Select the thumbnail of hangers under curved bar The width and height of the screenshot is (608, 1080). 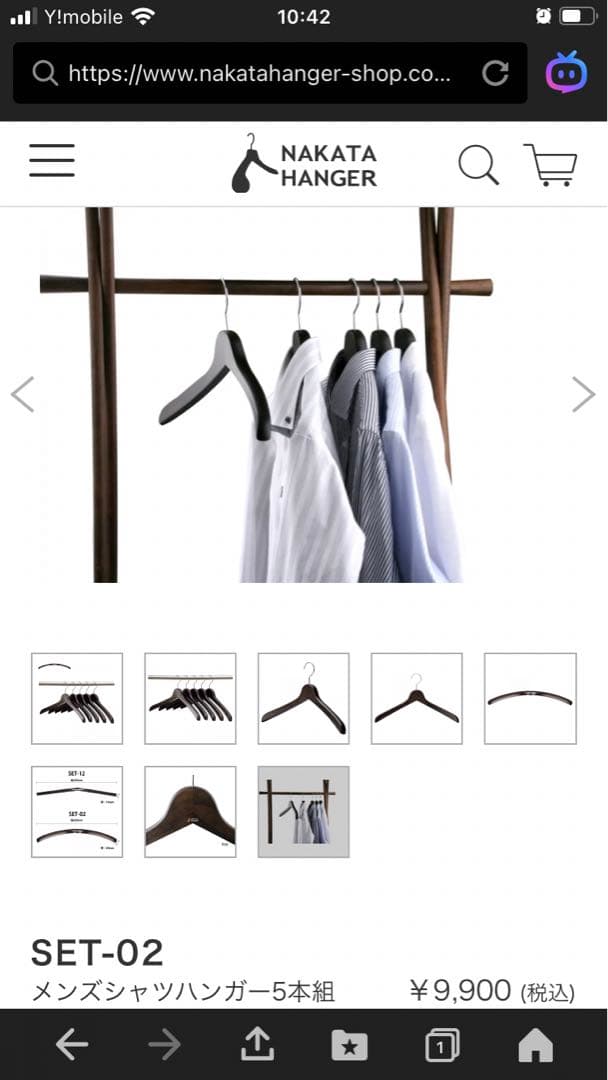77,698
